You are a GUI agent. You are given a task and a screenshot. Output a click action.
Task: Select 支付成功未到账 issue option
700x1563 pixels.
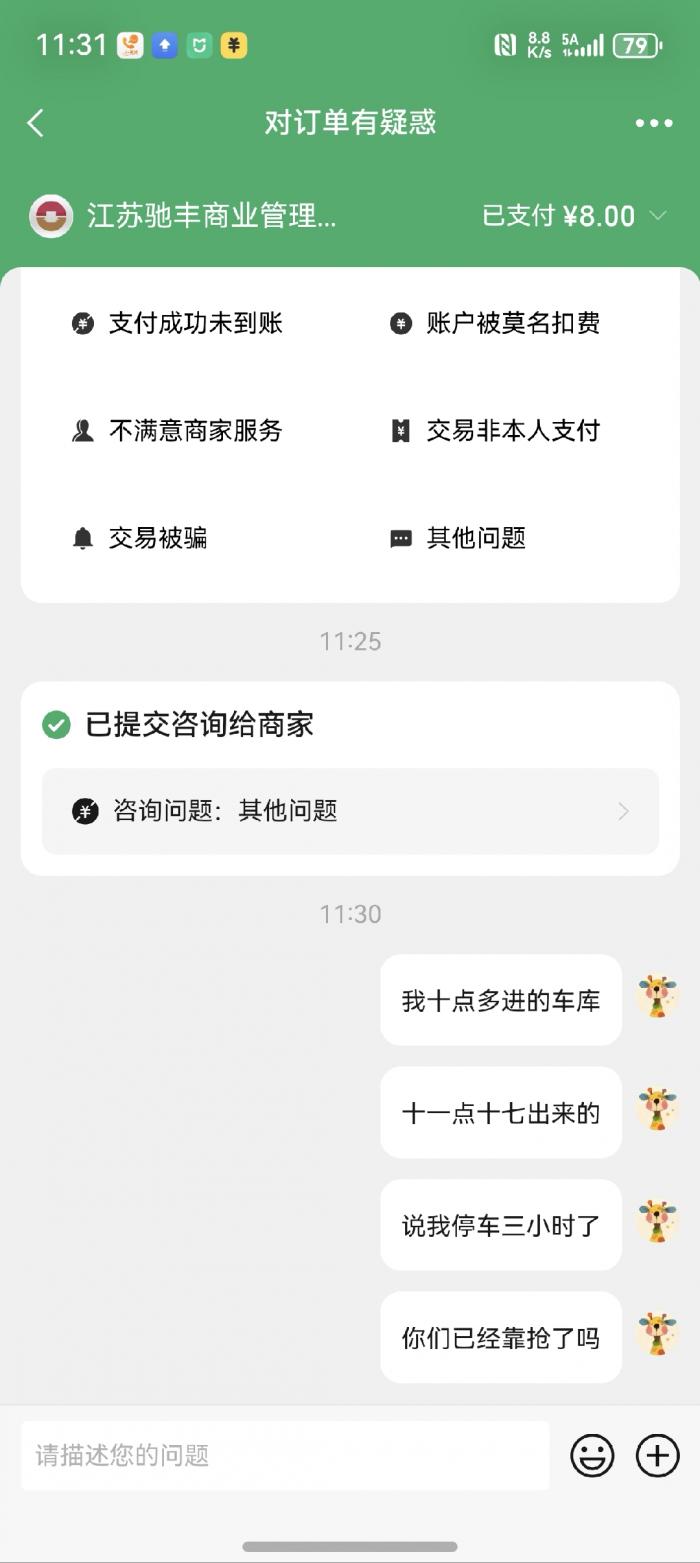[x=178, y=323]
